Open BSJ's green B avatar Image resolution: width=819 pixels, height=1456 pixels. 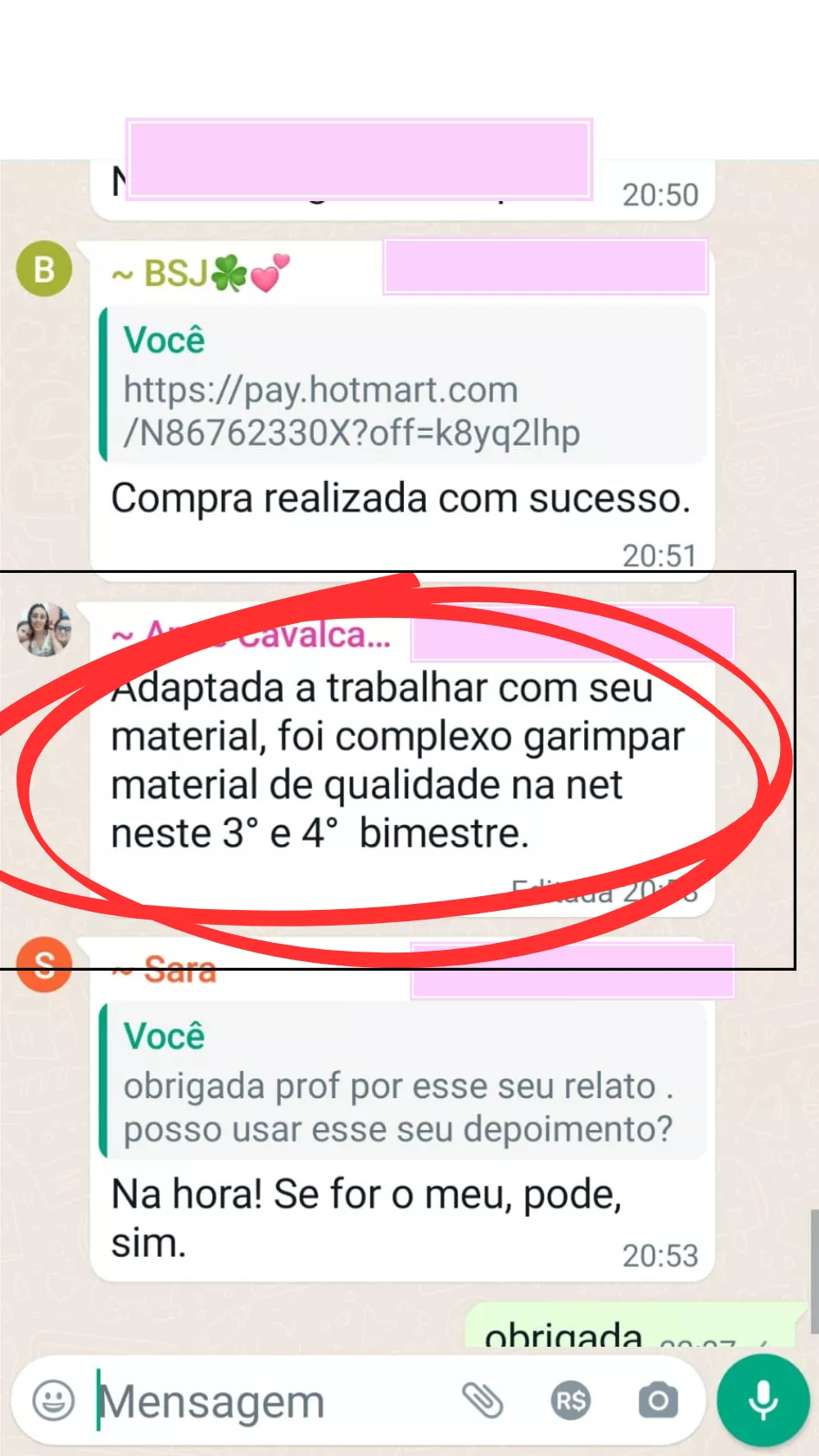coord(43,270)
